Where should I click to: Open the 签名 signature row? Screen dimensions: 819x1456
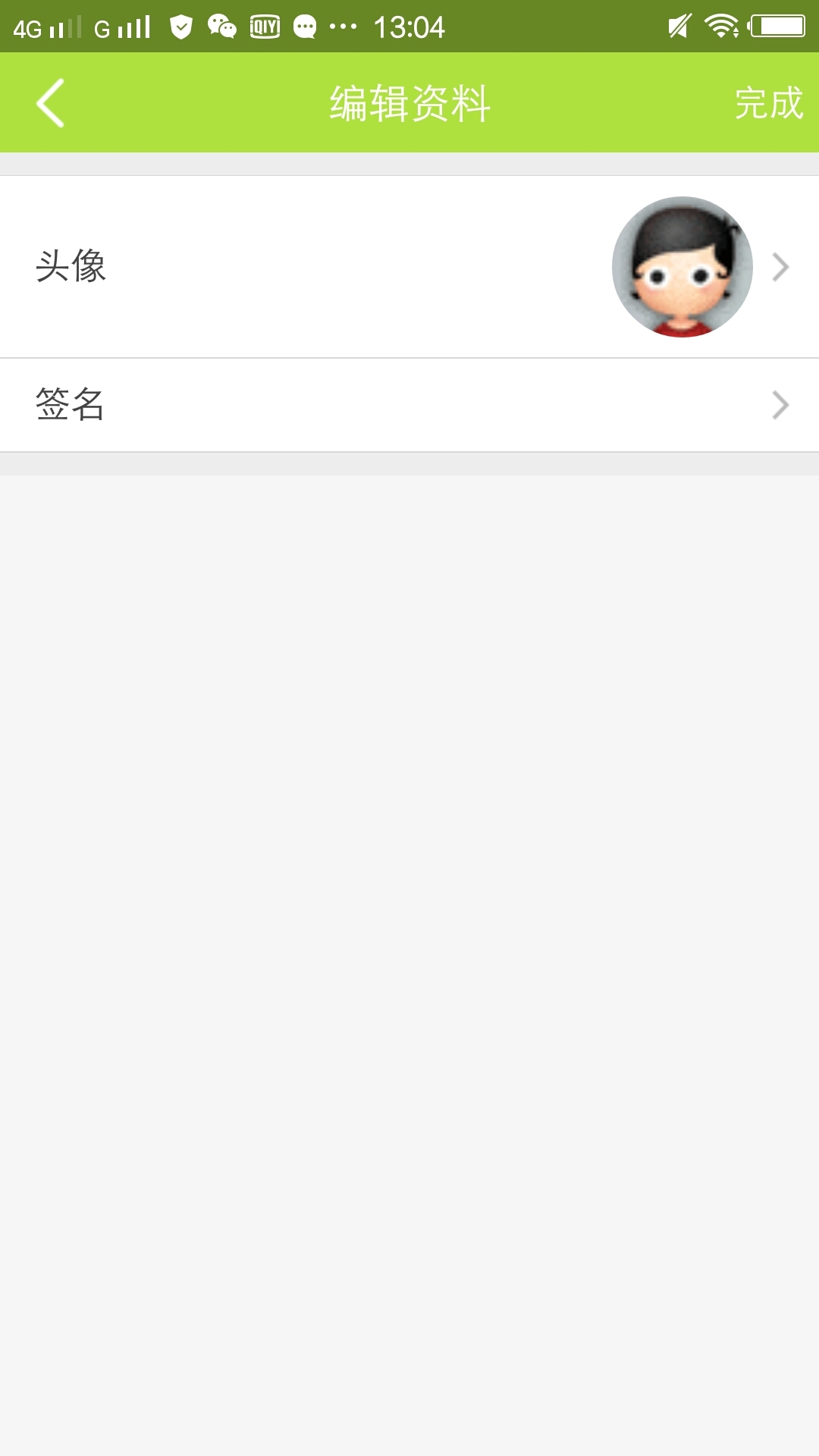[409, 405]
